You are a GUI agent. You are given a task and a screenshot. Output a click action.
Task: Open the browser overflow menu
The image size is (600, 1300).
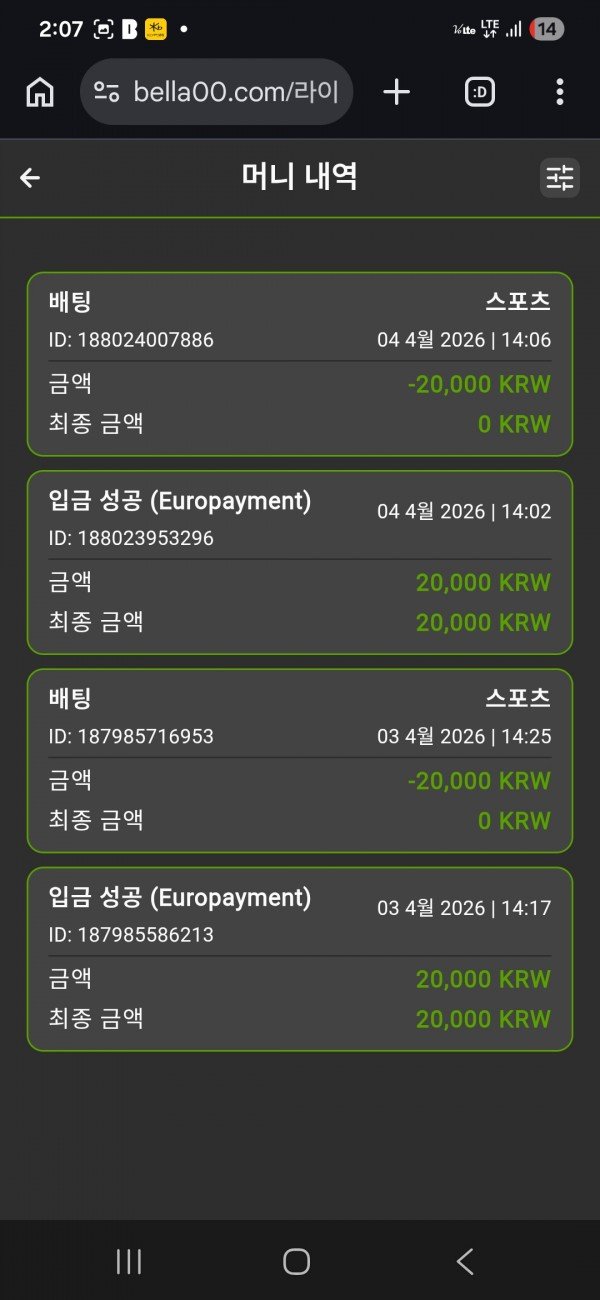(x=559, y=92)
